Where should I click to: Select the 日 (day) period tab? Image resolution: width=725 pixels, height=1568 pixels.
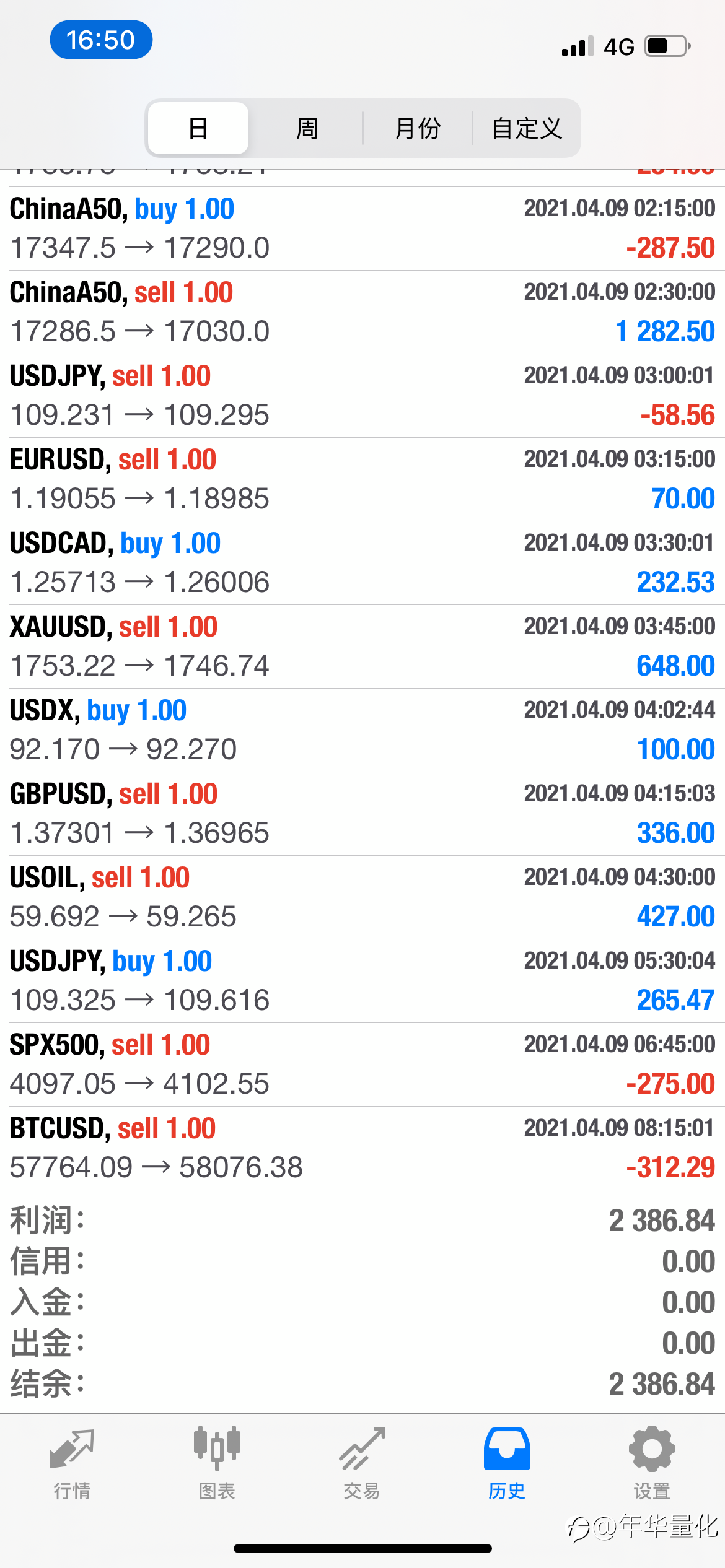click(x=198, y=128)
